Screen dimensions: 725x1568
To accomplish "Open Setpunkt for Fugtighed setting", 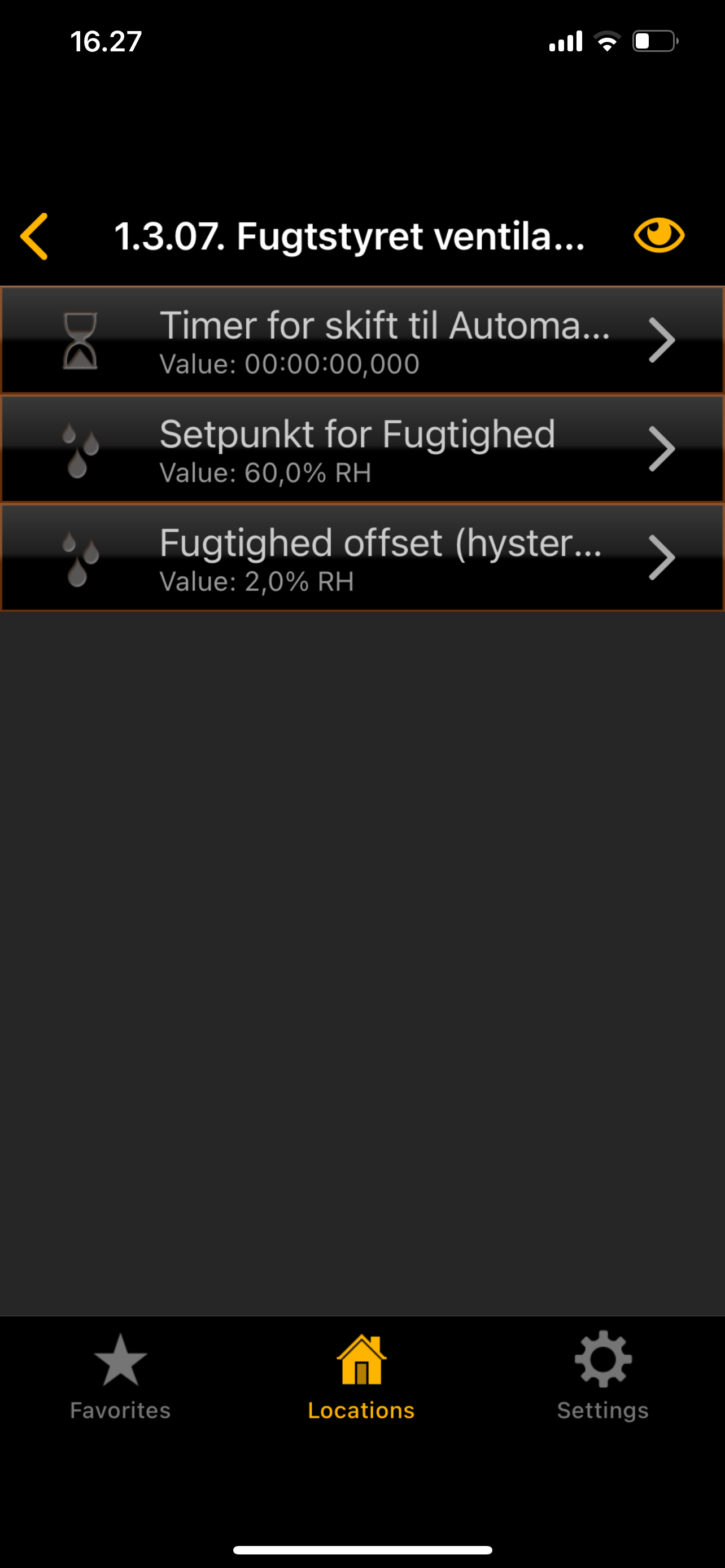I will [x=362, y=449].
